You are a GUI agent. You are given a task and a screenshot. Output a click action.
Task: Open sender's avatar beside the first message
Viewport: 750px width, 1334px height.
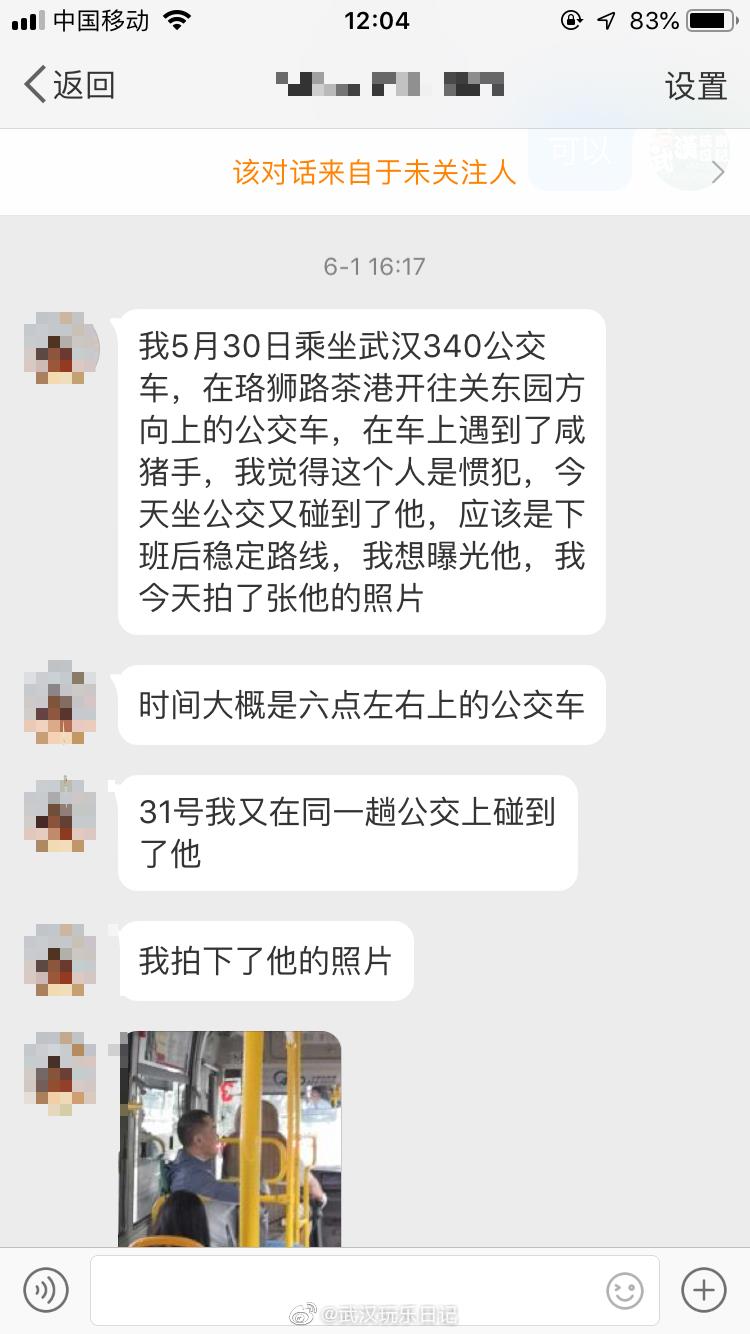tap(60, 348)
